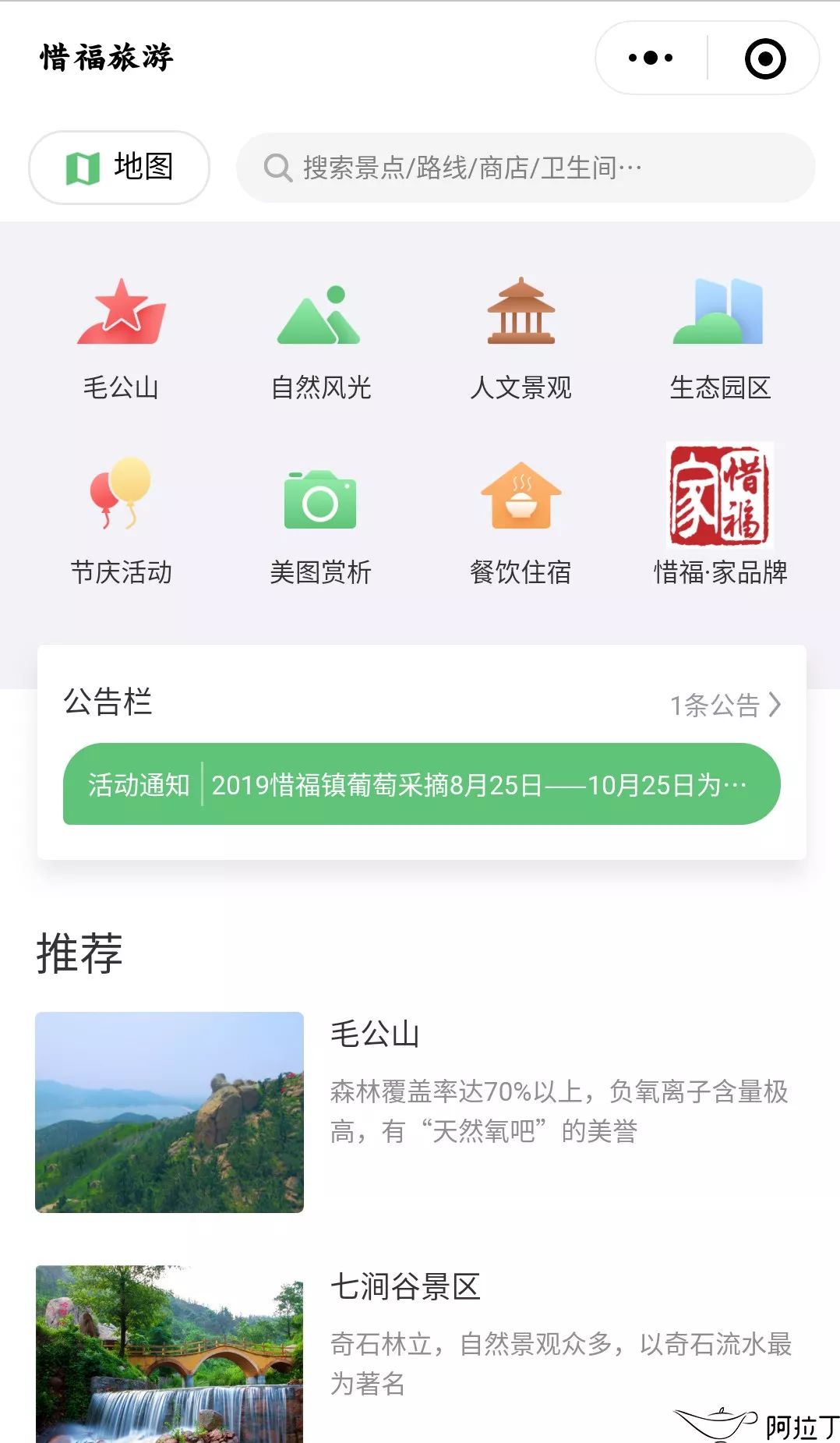The image size is (840, 1443).
Task: Open the mini program more options menu
Action: coord(651,58)
